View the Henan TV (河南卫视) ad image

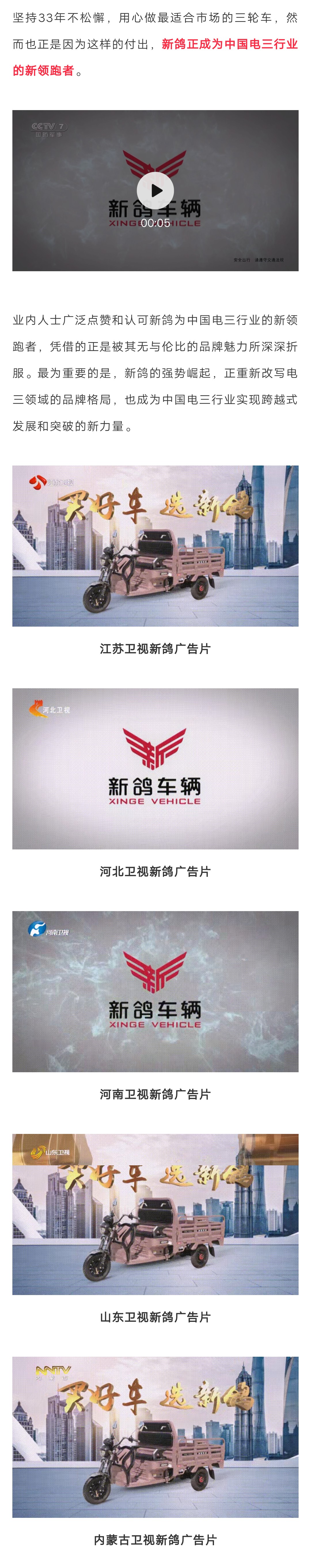coord(155,991)
